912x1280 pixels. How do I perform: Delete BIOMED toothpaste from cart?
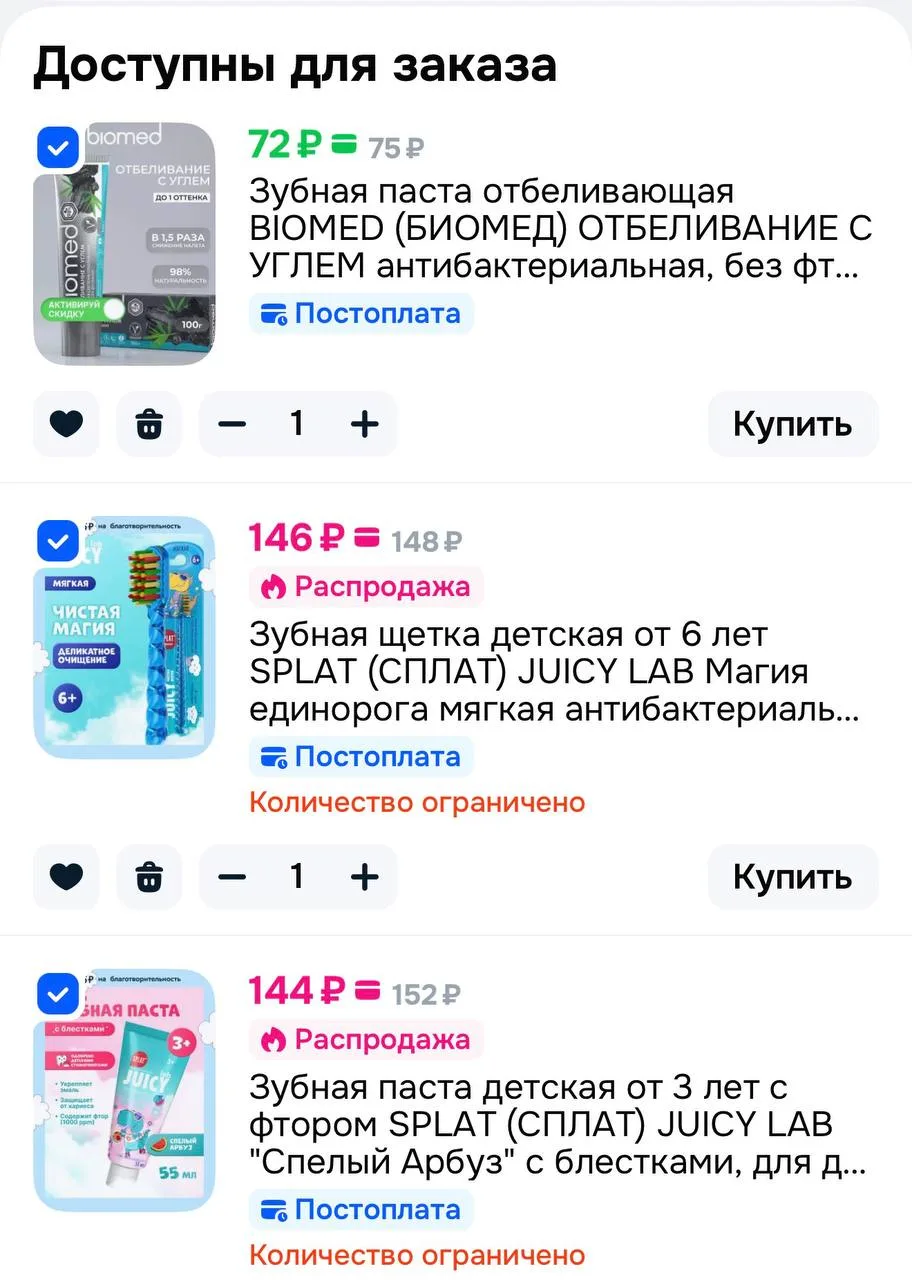[149, 424]
